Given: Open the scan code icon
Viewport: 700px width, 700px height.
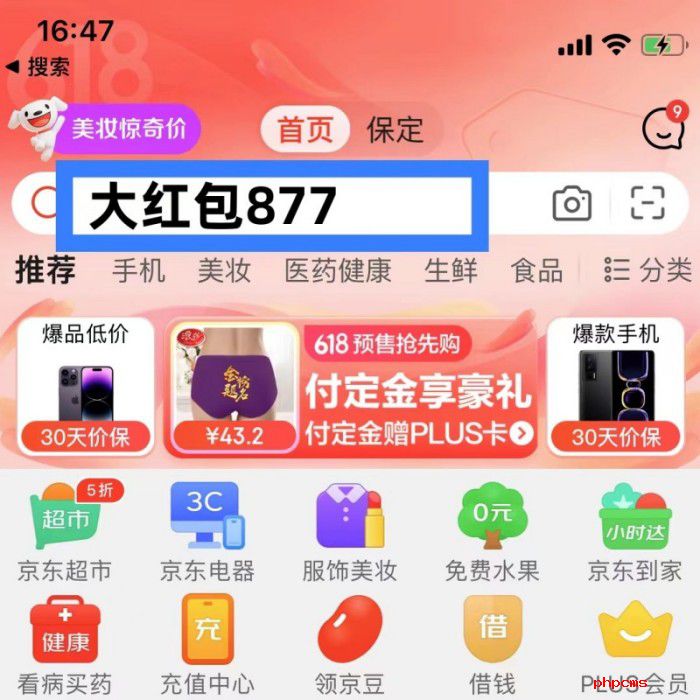Looking at the screenshot, I should pyautogui.click(x=647, y=203).
